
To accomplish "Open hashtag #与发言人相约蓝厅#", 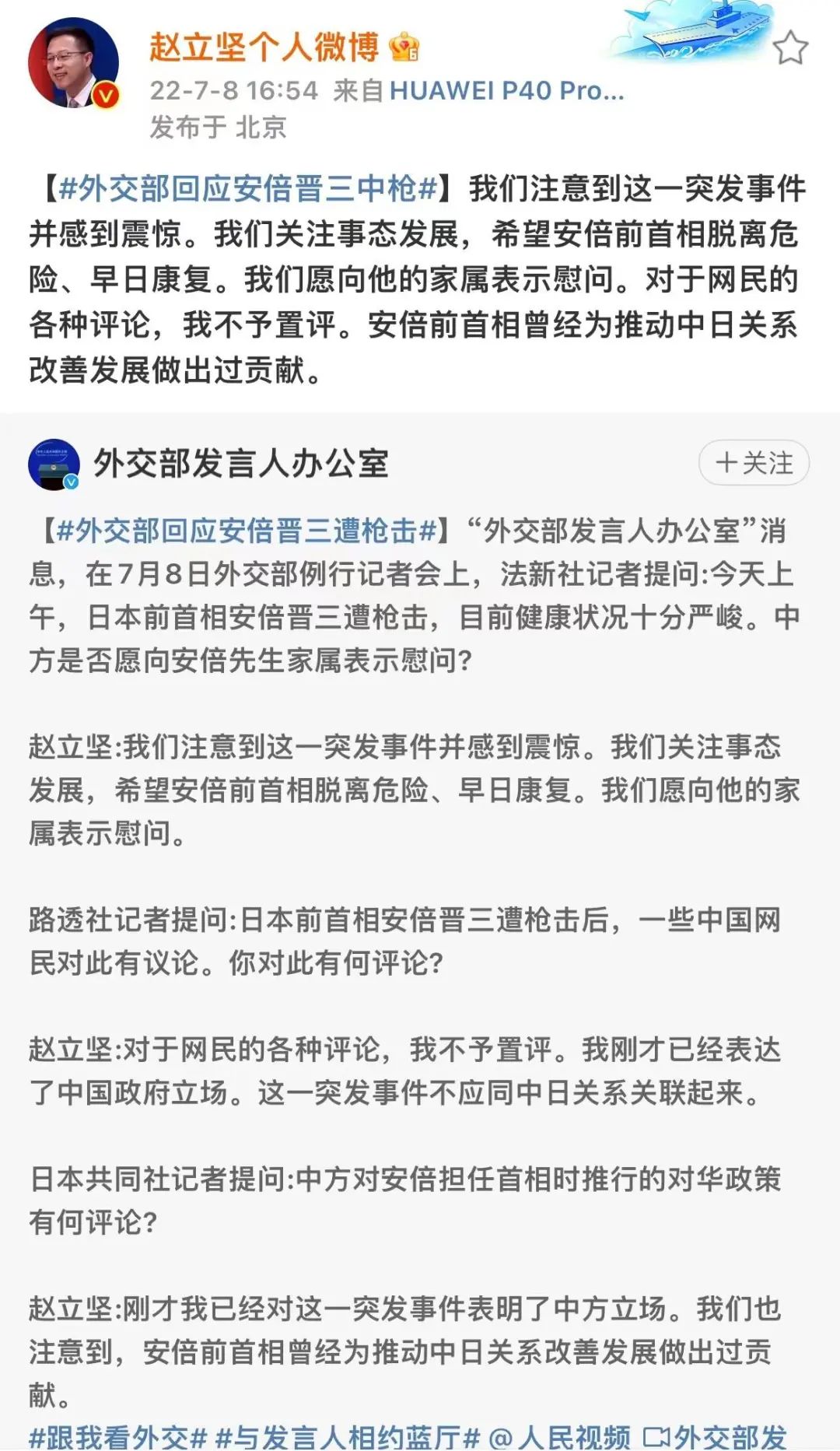I will 348,1436.
